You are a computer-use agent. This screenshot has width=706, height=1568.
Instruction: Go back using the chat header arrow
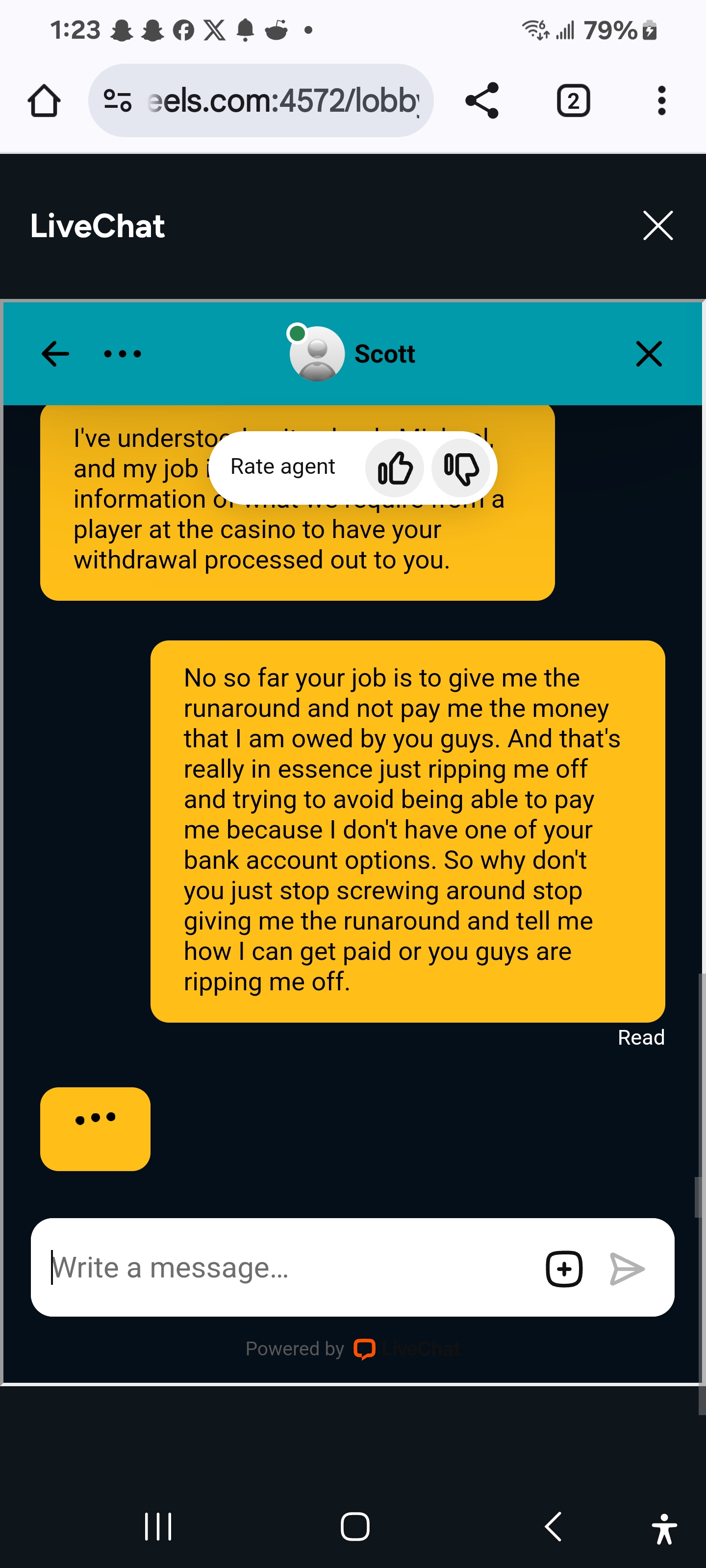click(55, 354)
